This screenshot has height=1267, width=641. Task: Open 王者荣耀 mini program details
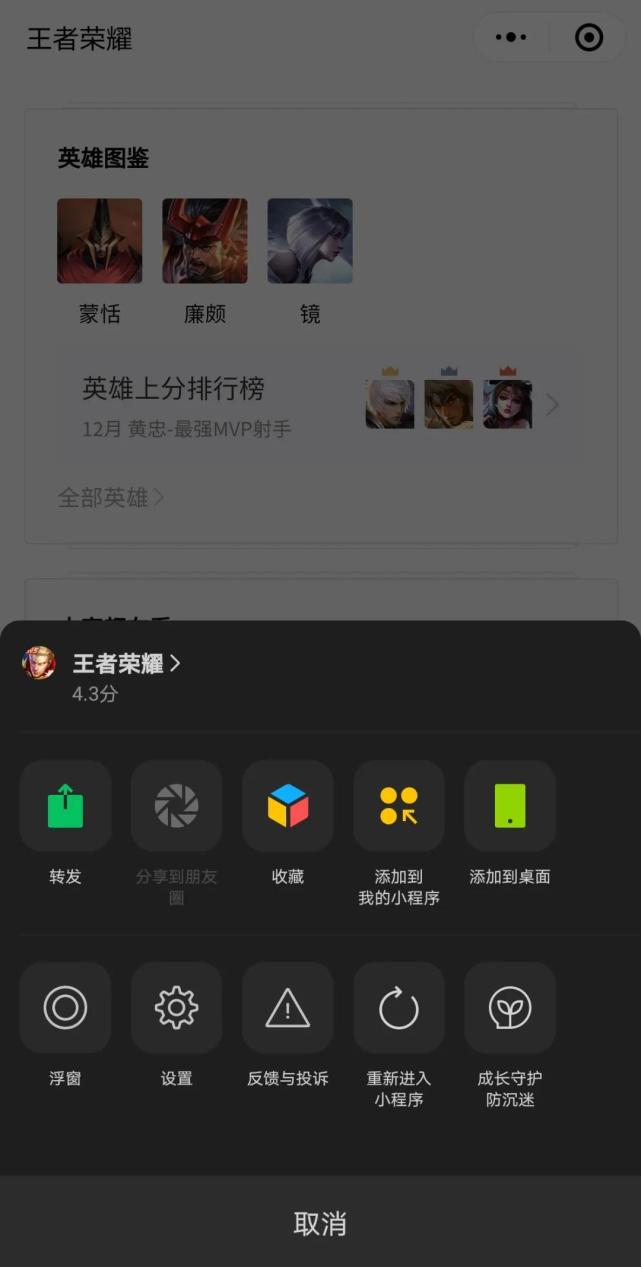(x=126, y=663)
